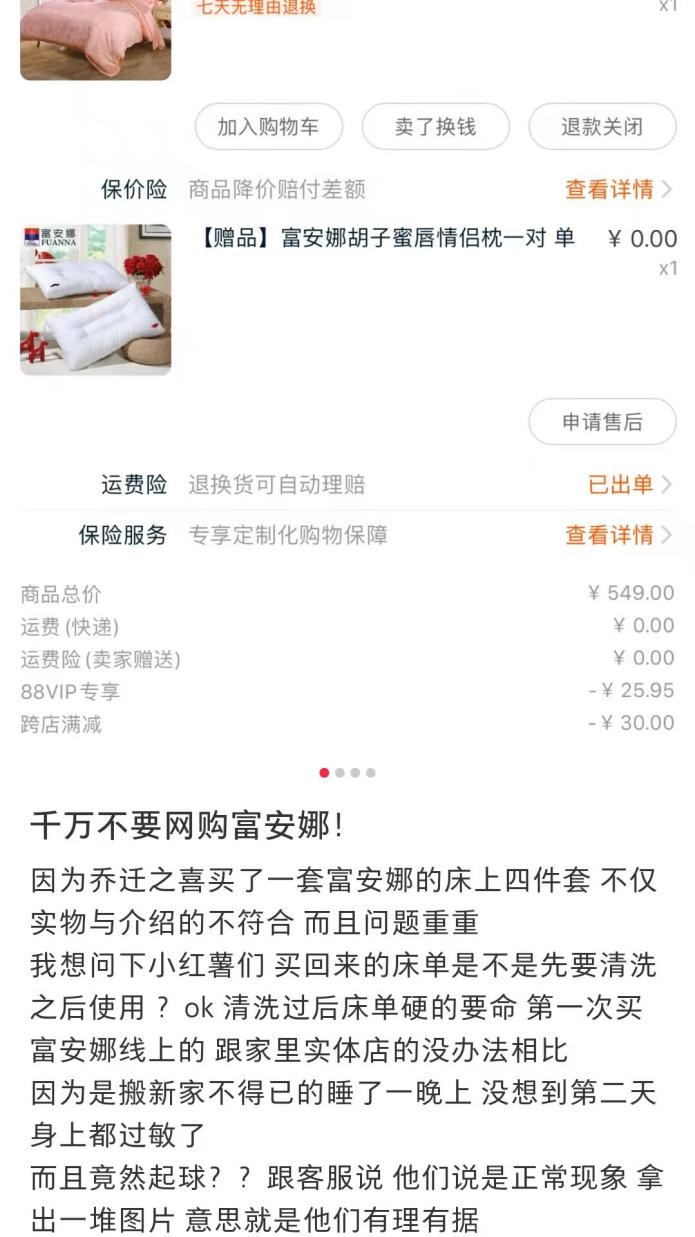Tap the image carousel page indicator dots
Viewport: 695px width, 1237px height.
pyautogui.click(x=347, y=772)
